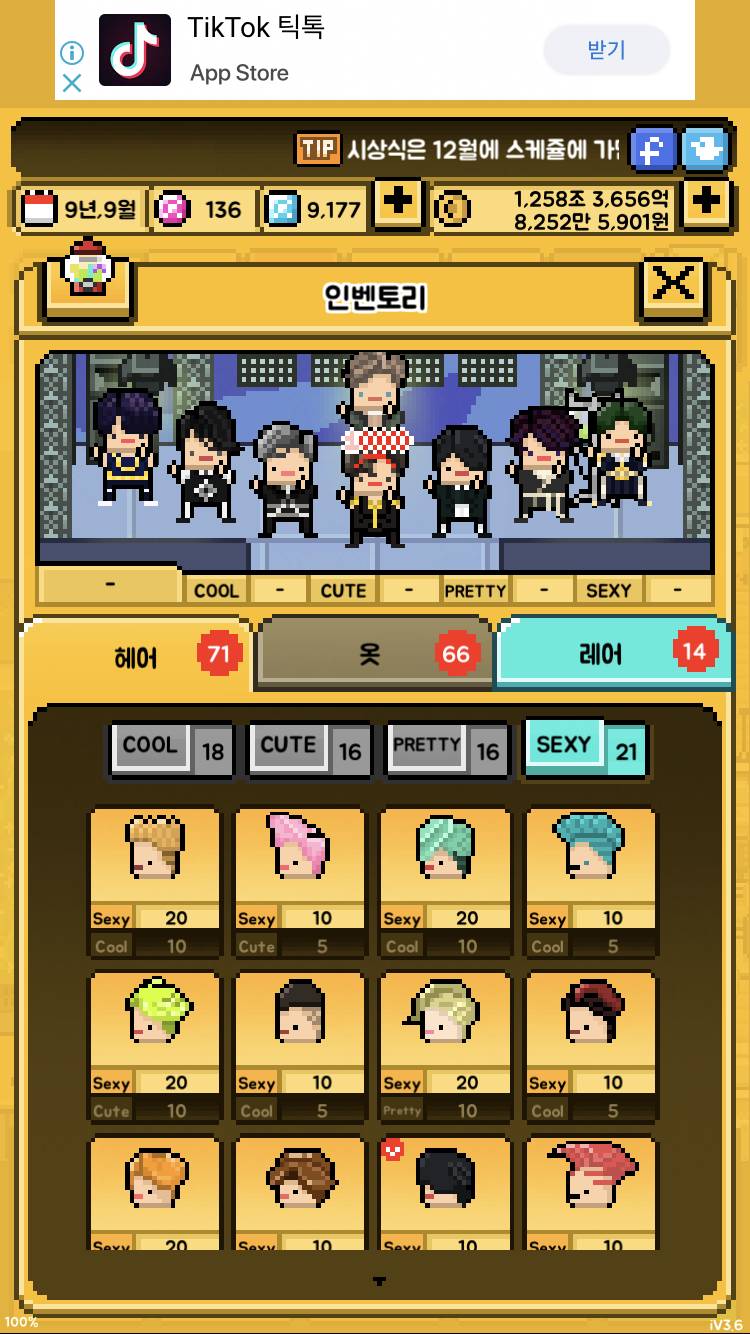Add more coins with the plus button
The height and width of the screenshot is (1334, 750).
tap(706, 205)
